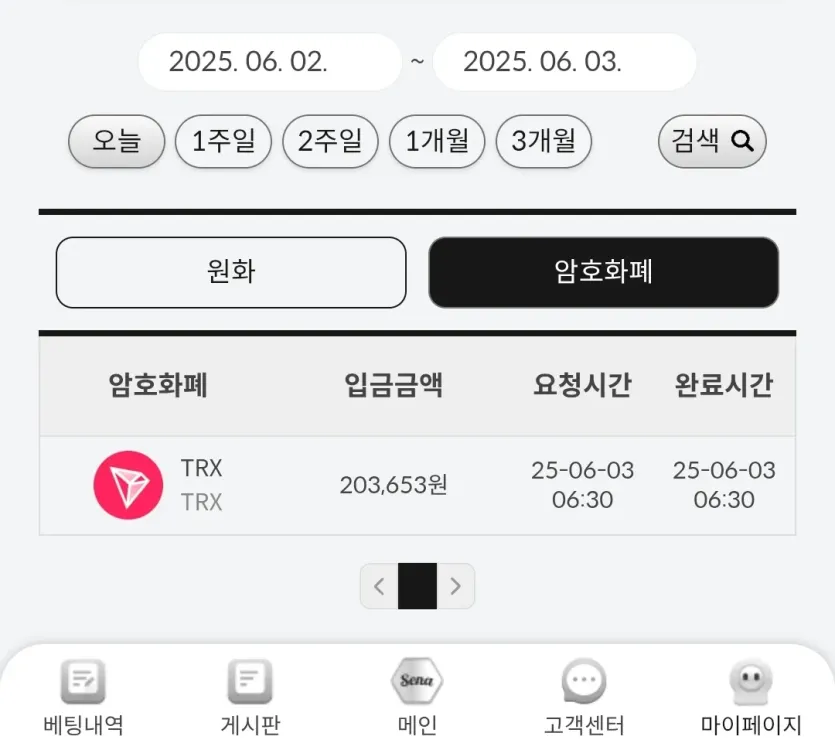Open 고객센터 support tab

point(584,698)
